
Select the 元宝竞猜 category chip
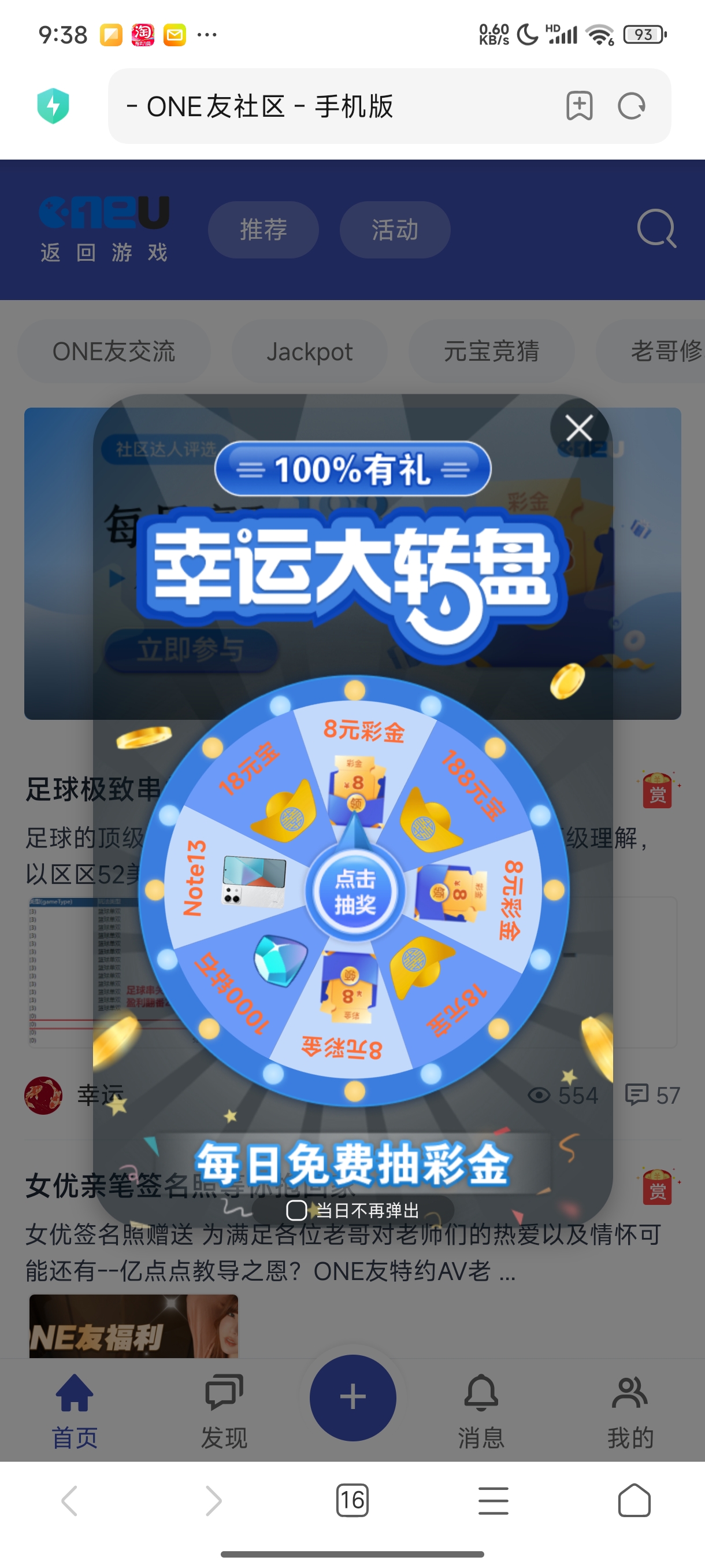(x=491, y=351)
